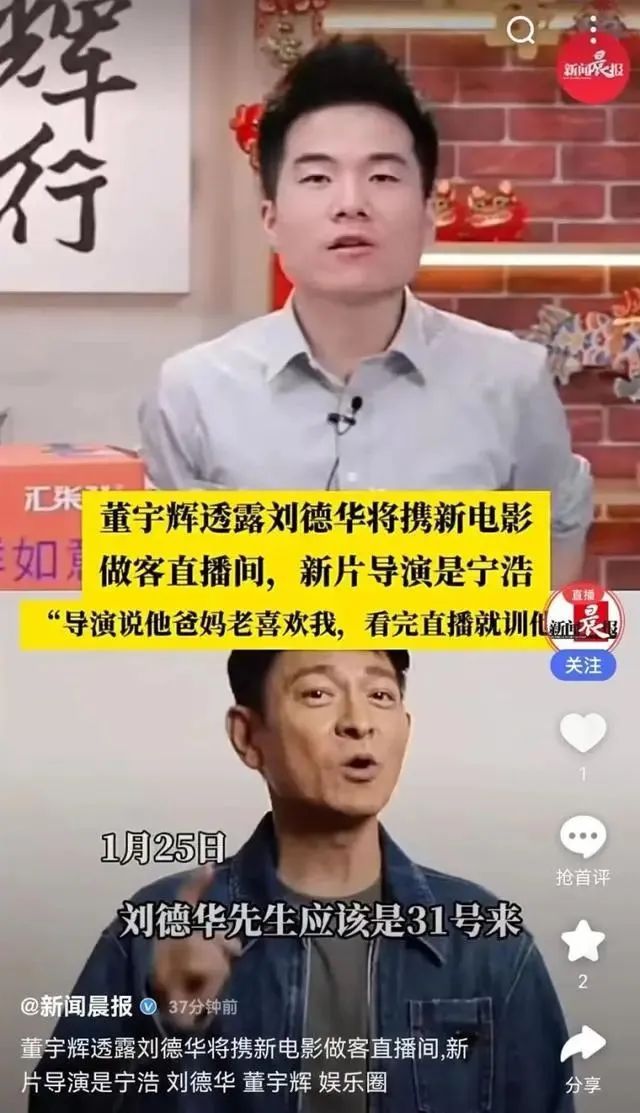Share this video via 分享 arrow
This screenshot has height=1113, width=640.
pos(583,1045)
